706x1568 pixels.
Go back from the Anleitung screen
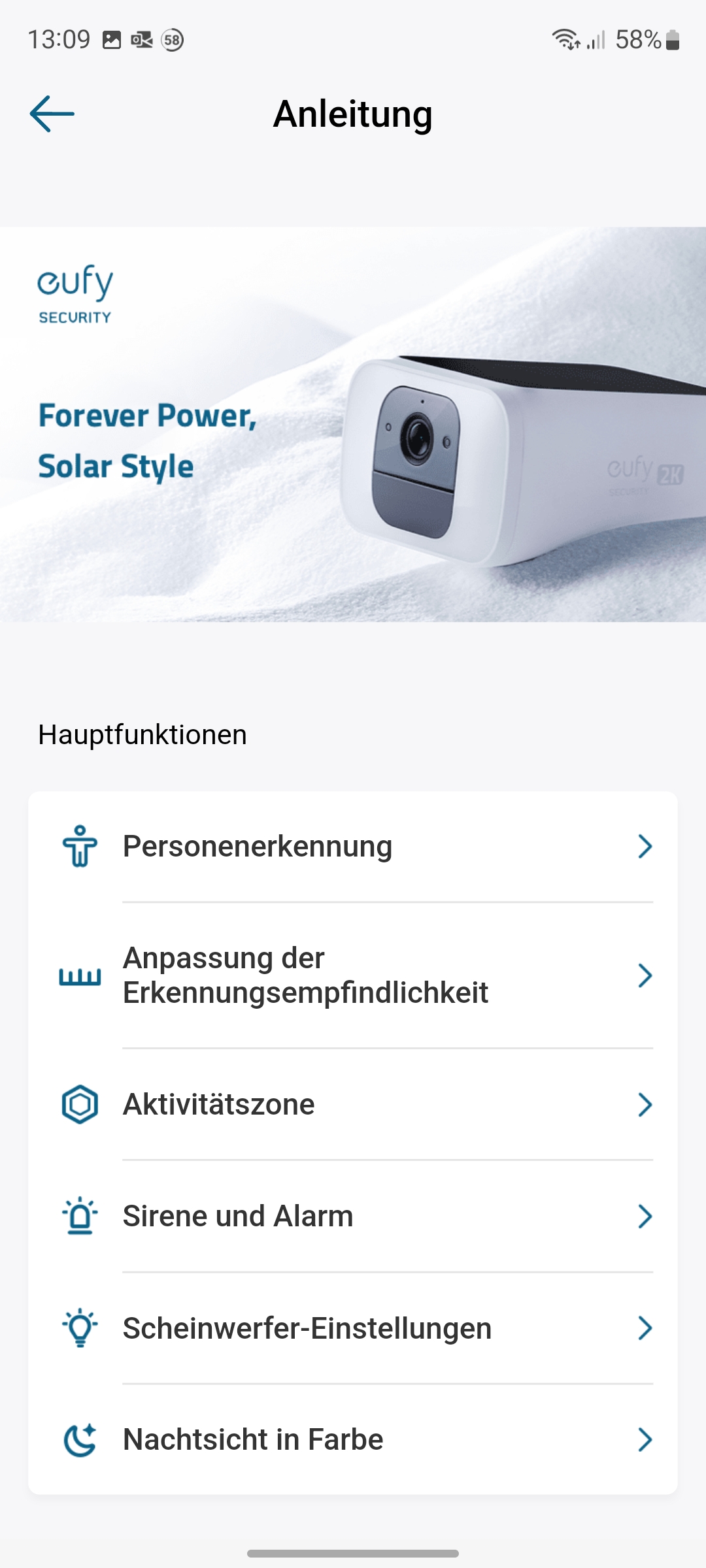(52, 114)
